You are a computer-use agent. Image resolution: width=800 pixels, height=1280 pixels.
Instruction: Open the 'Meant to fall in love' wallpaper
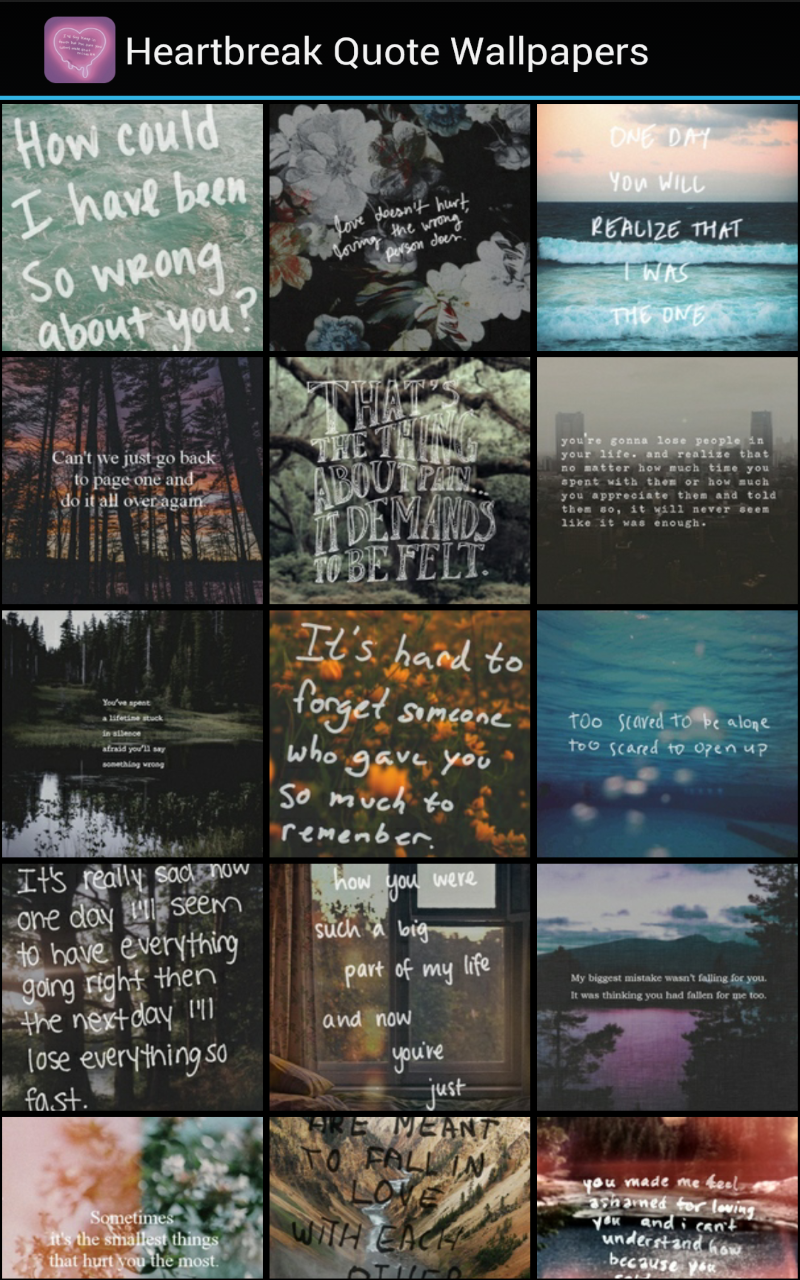tap(399, 1200)
